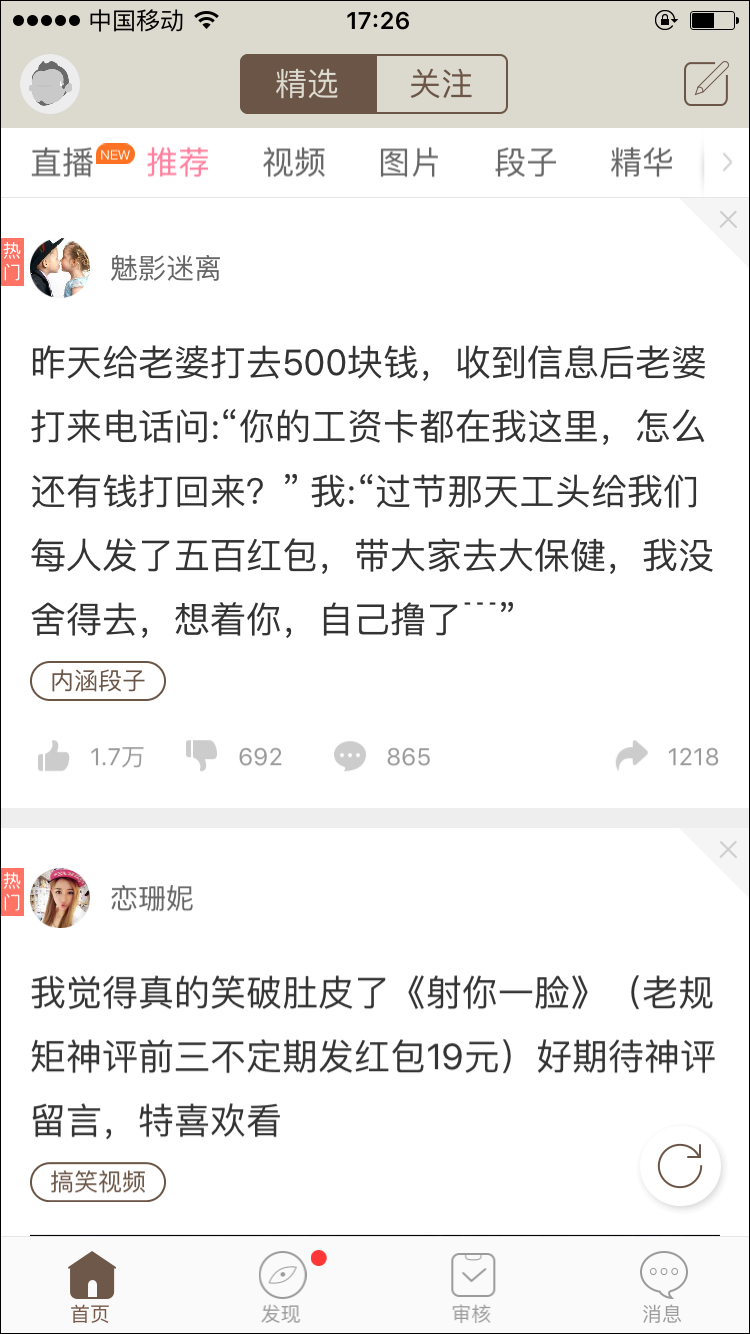Image resolution: width=750 pixels, height=1334 pixels.
Task: Open the 搞笑视频 tag
Action: coord(98,1182)
